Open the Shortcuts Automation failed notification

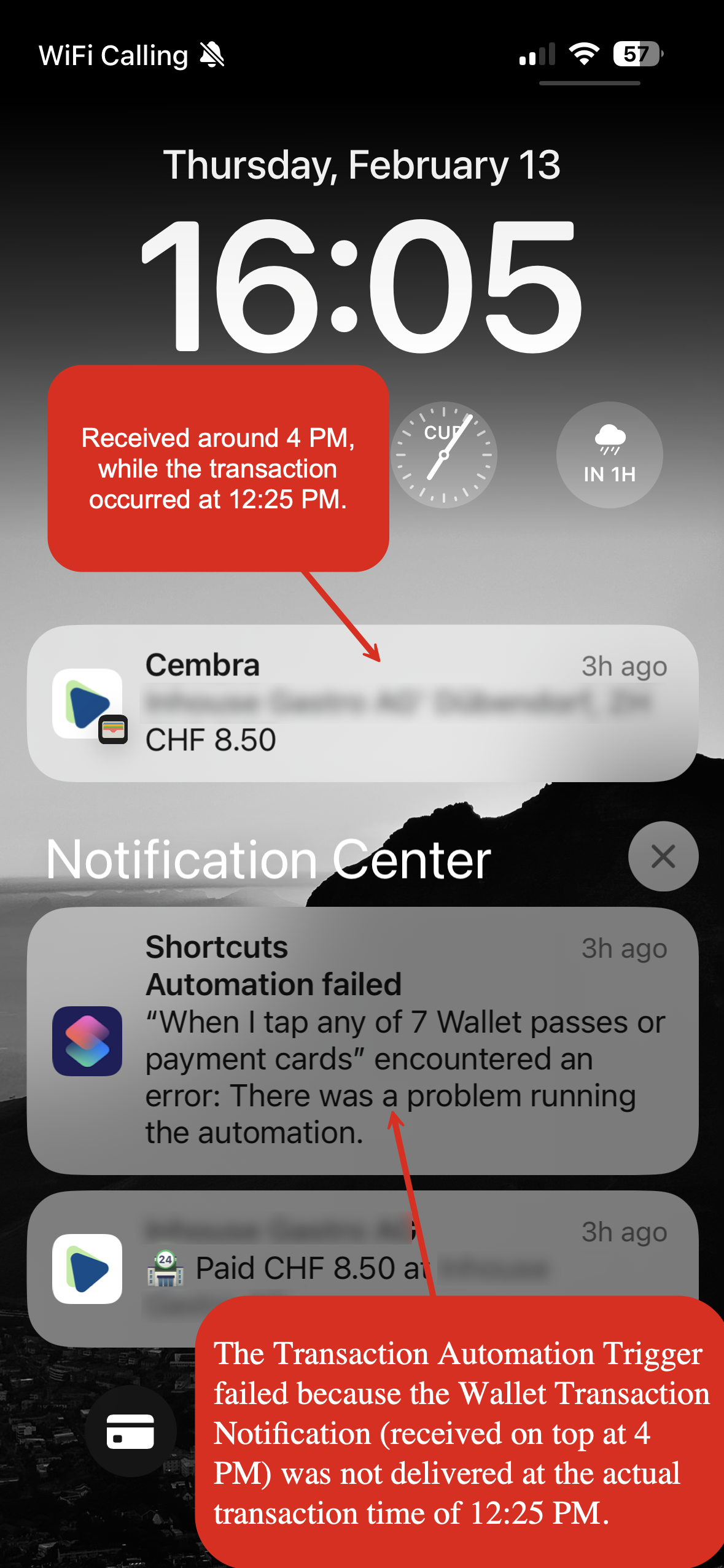click(362, 1041)
